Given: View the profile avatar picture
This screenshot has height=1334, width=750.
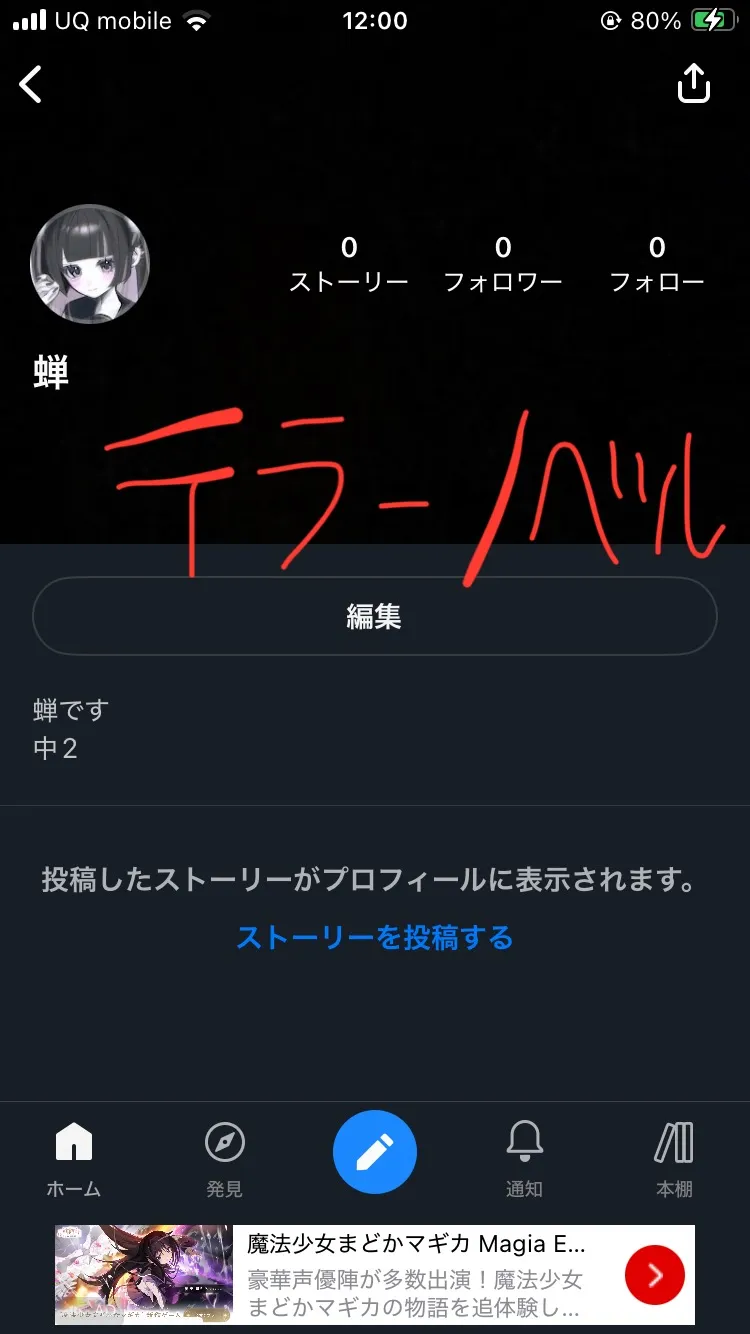Looking at the screenshot, I should click(x=90, y=264).
